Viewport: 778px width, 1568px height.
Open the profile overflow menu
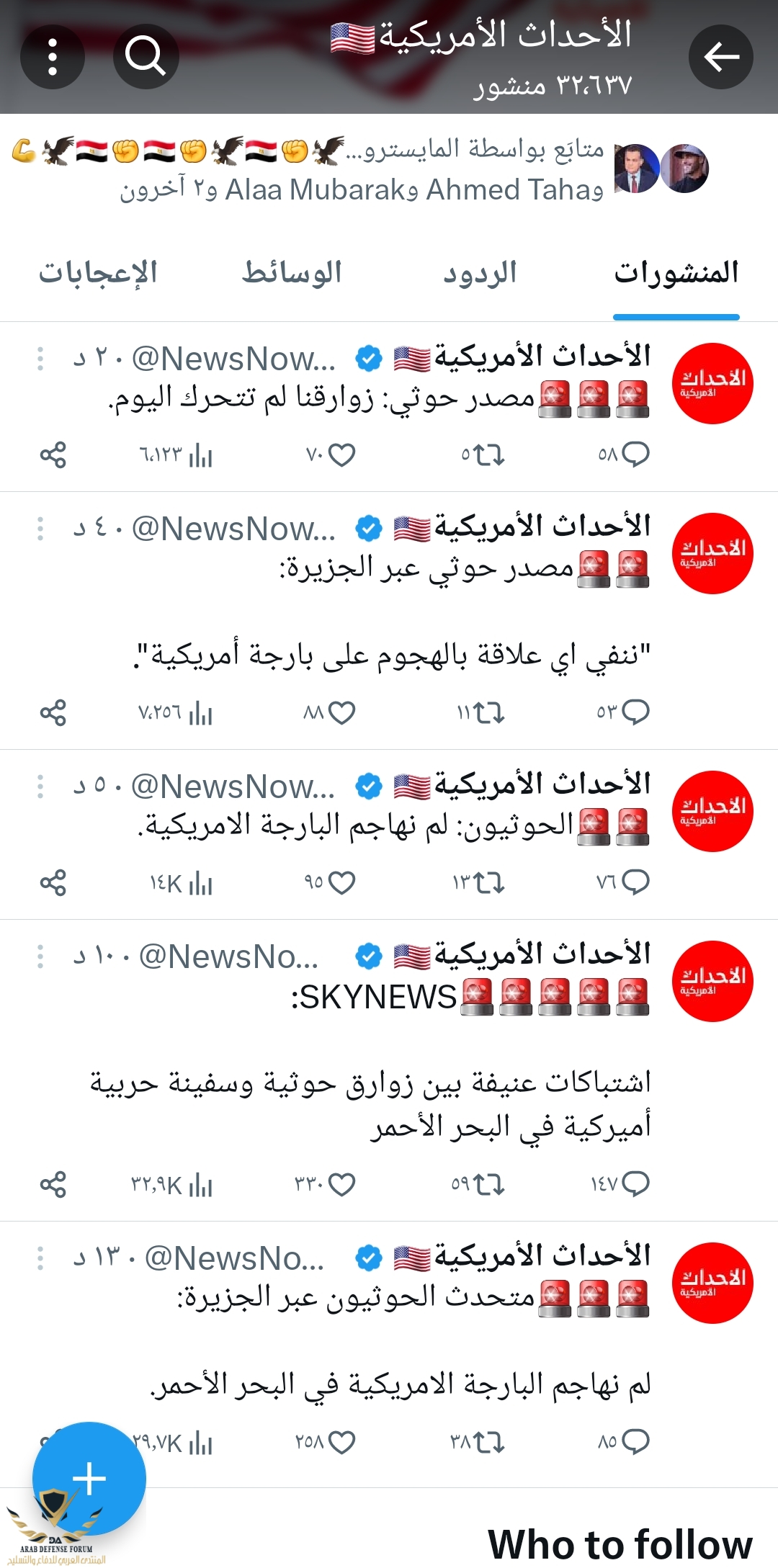click(x=53, y=57)
